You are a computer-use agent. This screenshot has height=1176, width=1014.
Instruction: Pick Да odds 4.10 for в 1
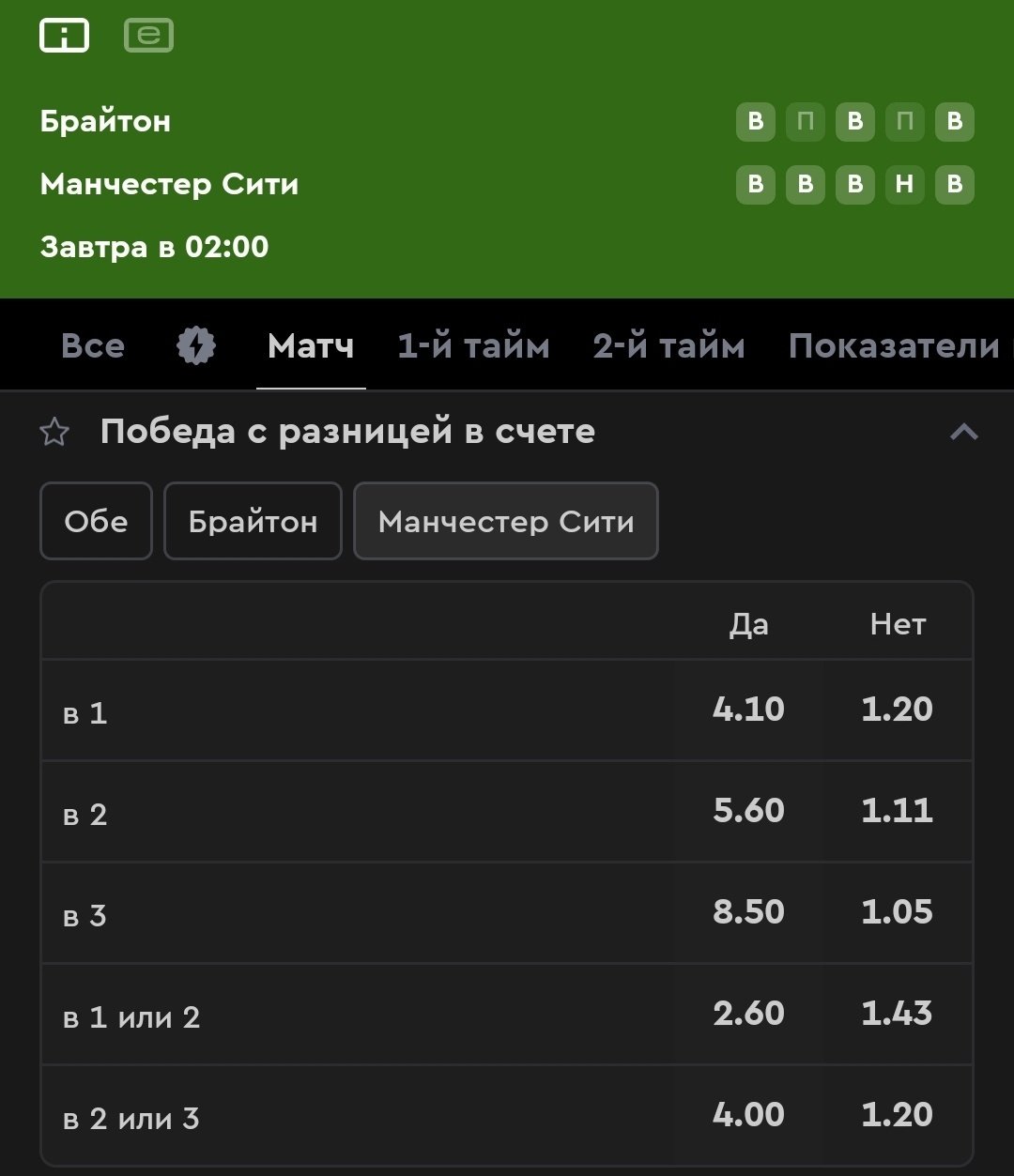tap(748, 710)
